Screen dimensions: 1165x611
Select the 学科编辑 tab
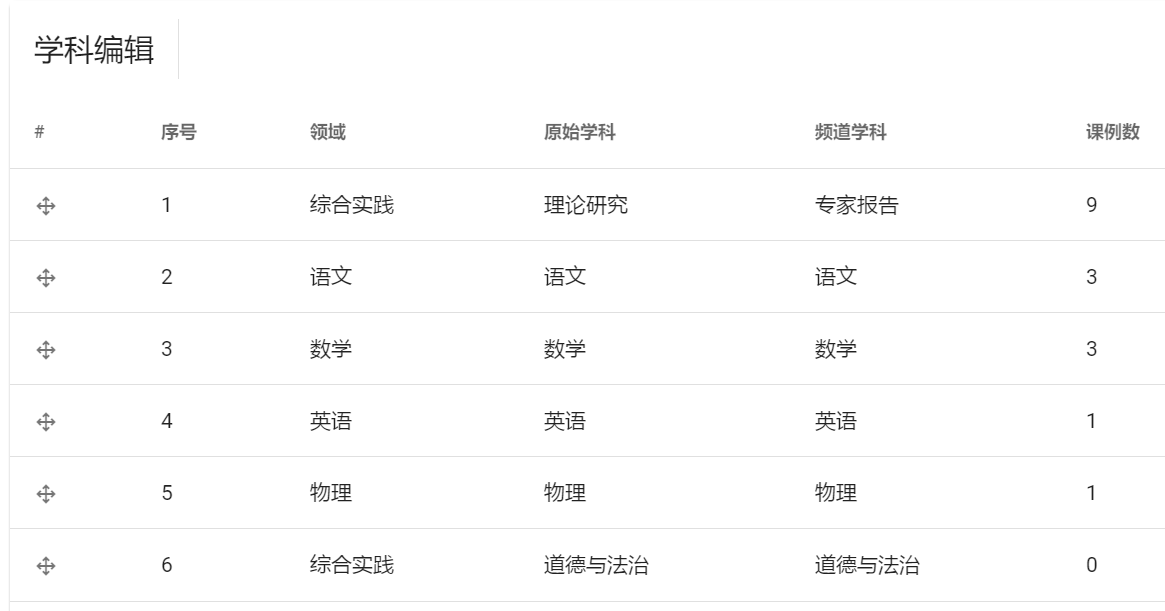(x=94, y=50)
